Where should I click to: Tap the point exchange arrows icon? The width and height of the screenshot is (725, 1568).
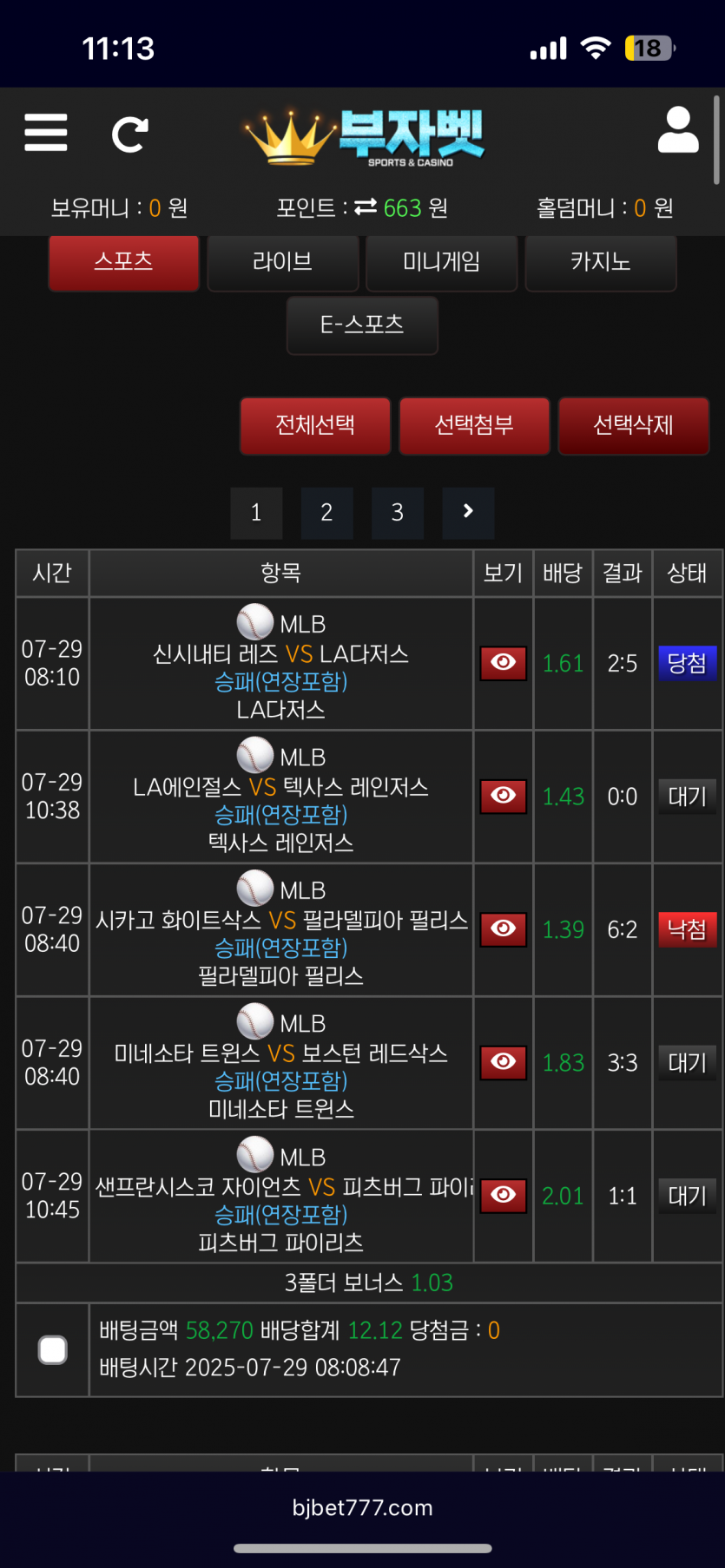point(366,207)
